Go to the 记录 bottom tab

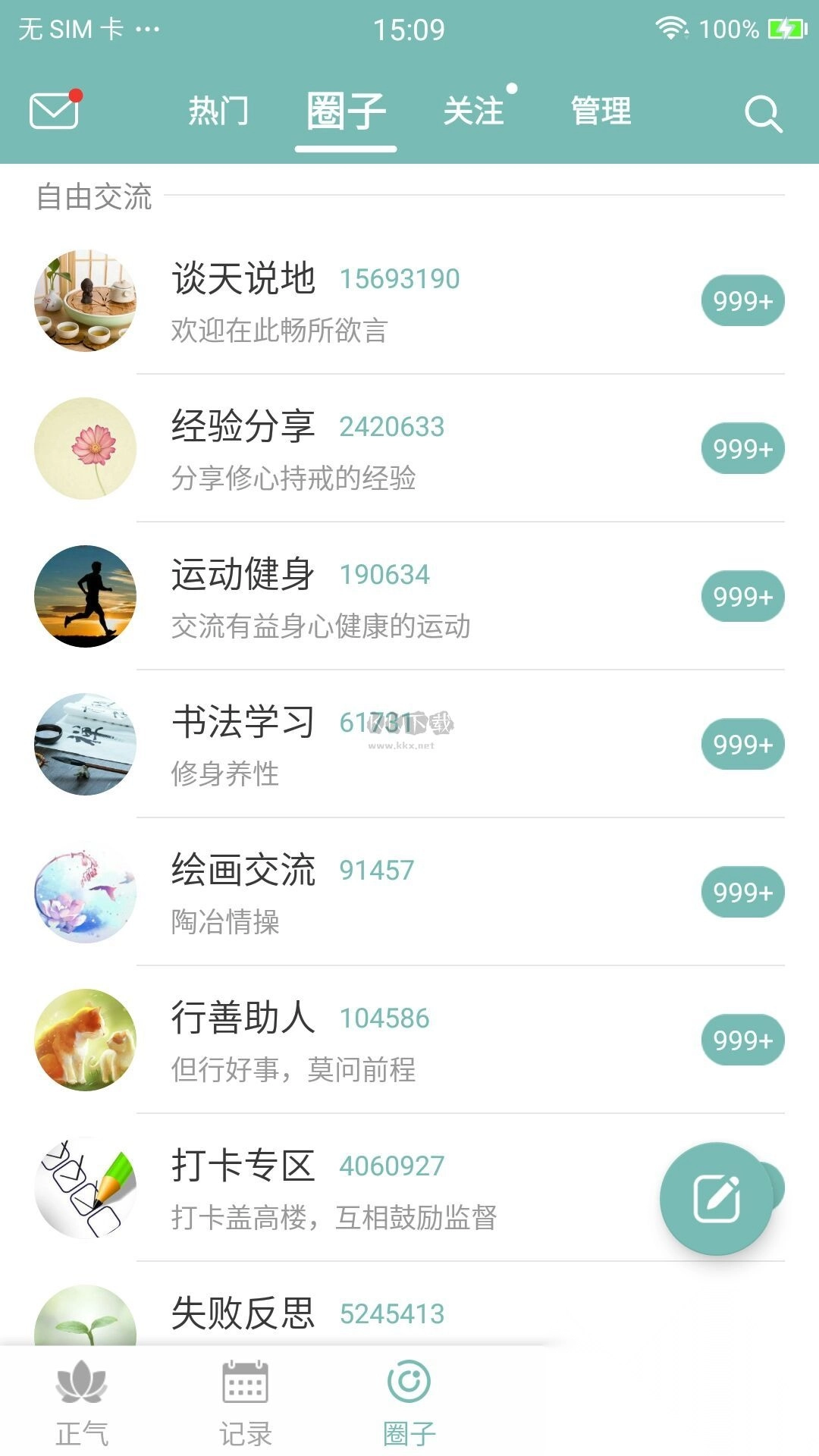245,1403
